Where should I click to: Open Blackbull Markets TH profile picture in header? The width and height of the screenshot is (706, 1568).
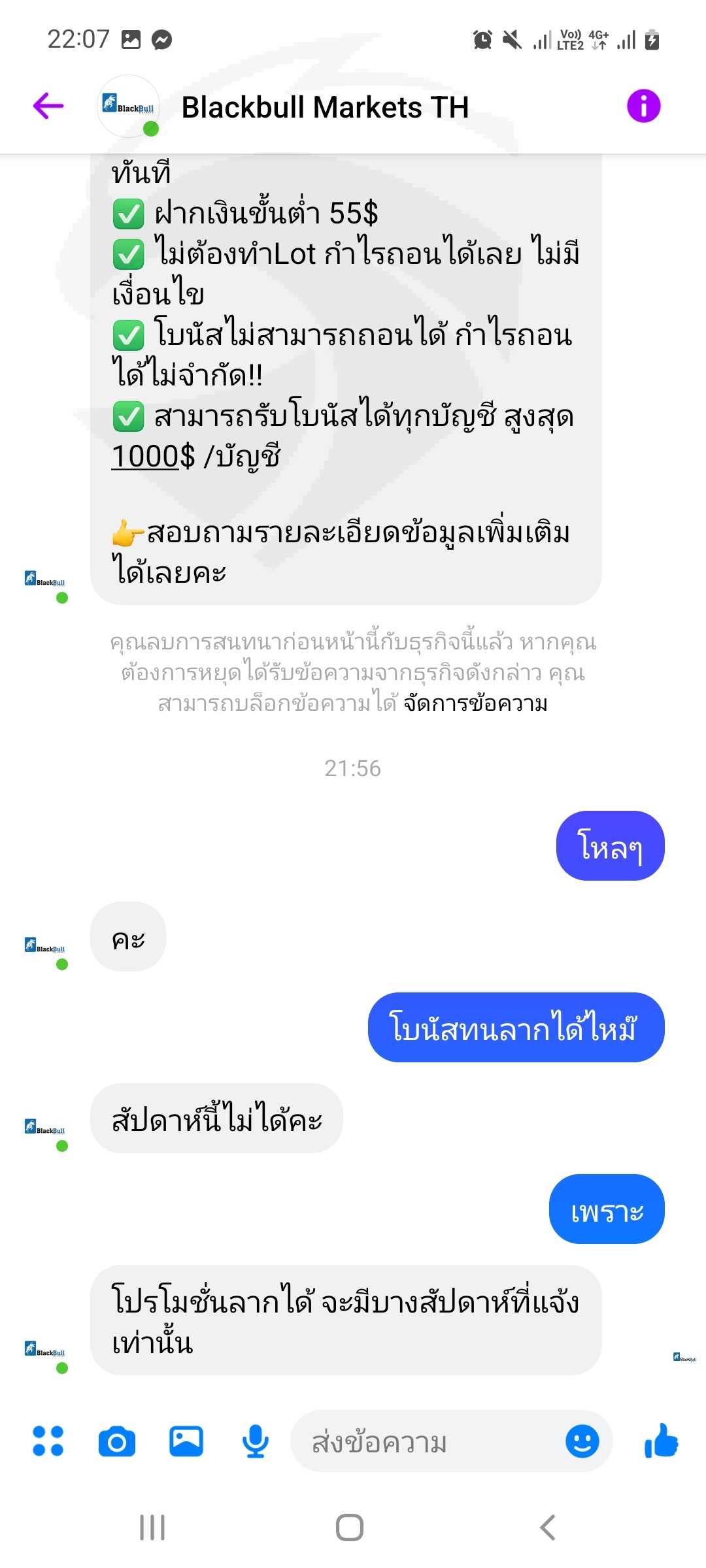pyautogui.click(x=129, y=106)
